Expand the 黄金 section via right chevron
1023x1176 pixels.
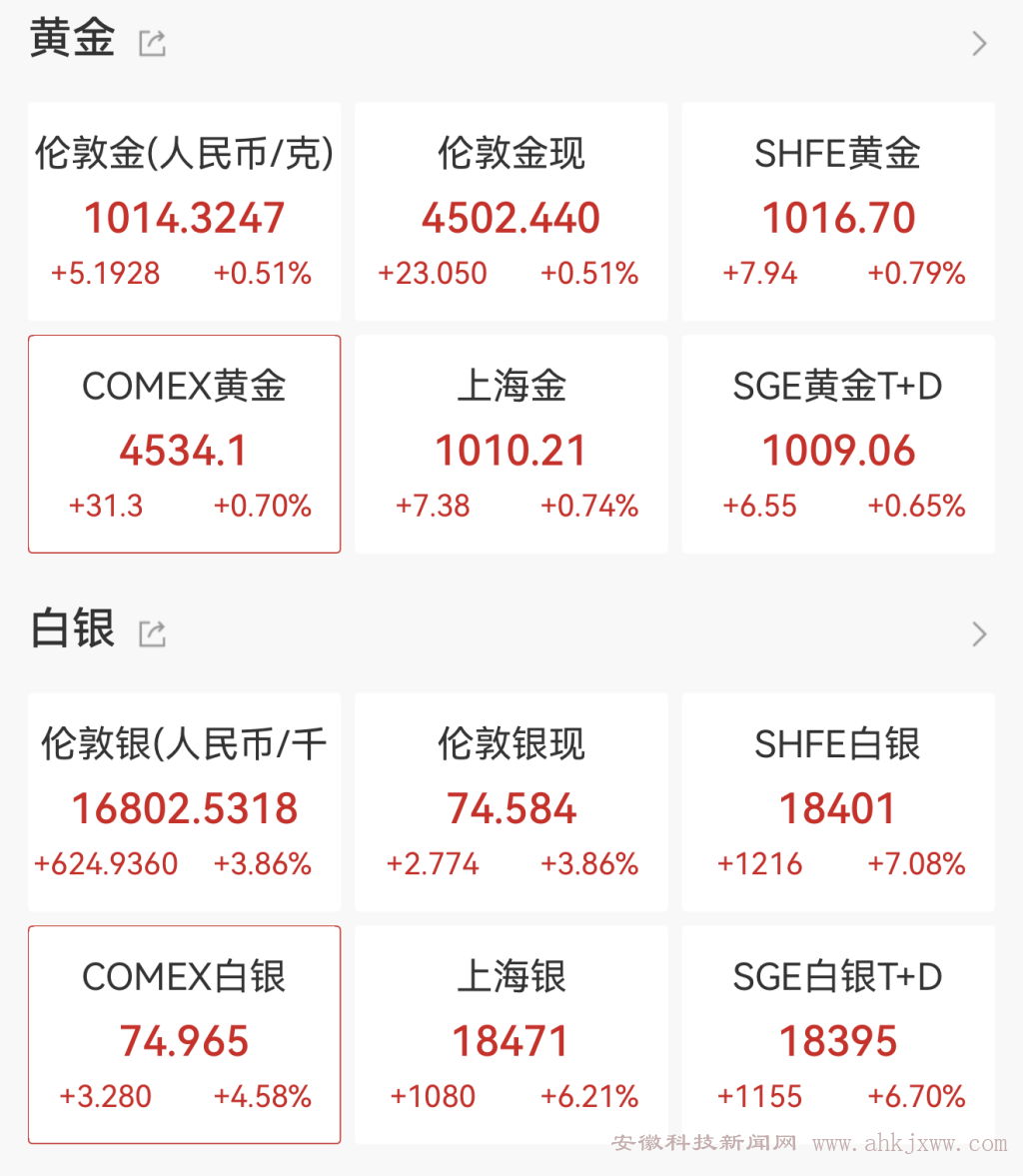coord(978,43)
